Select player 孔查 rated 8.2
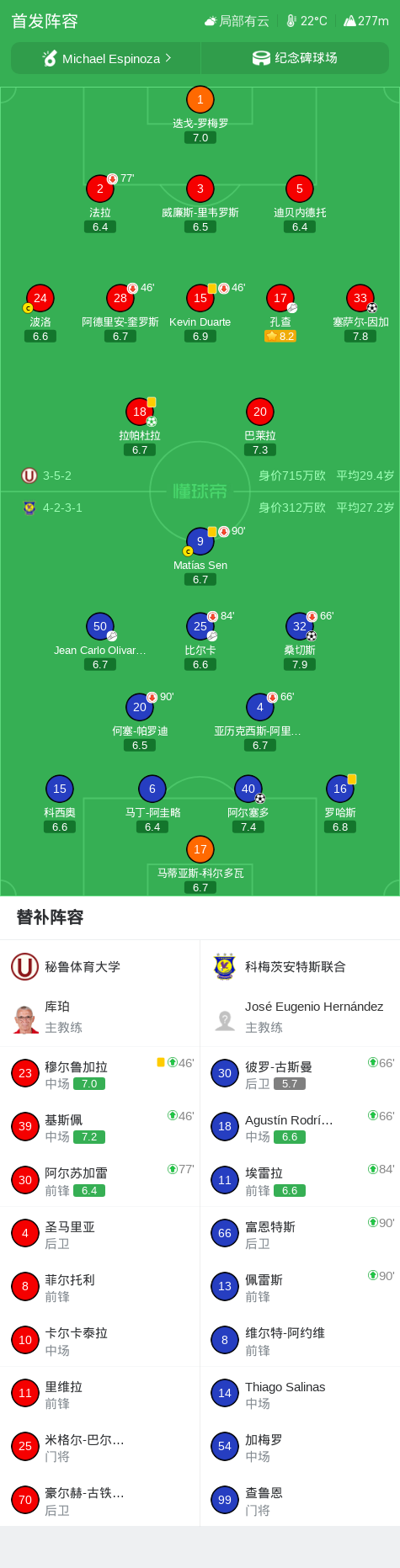This screenshot has height=1568, width=400. (x=280, y=313)
